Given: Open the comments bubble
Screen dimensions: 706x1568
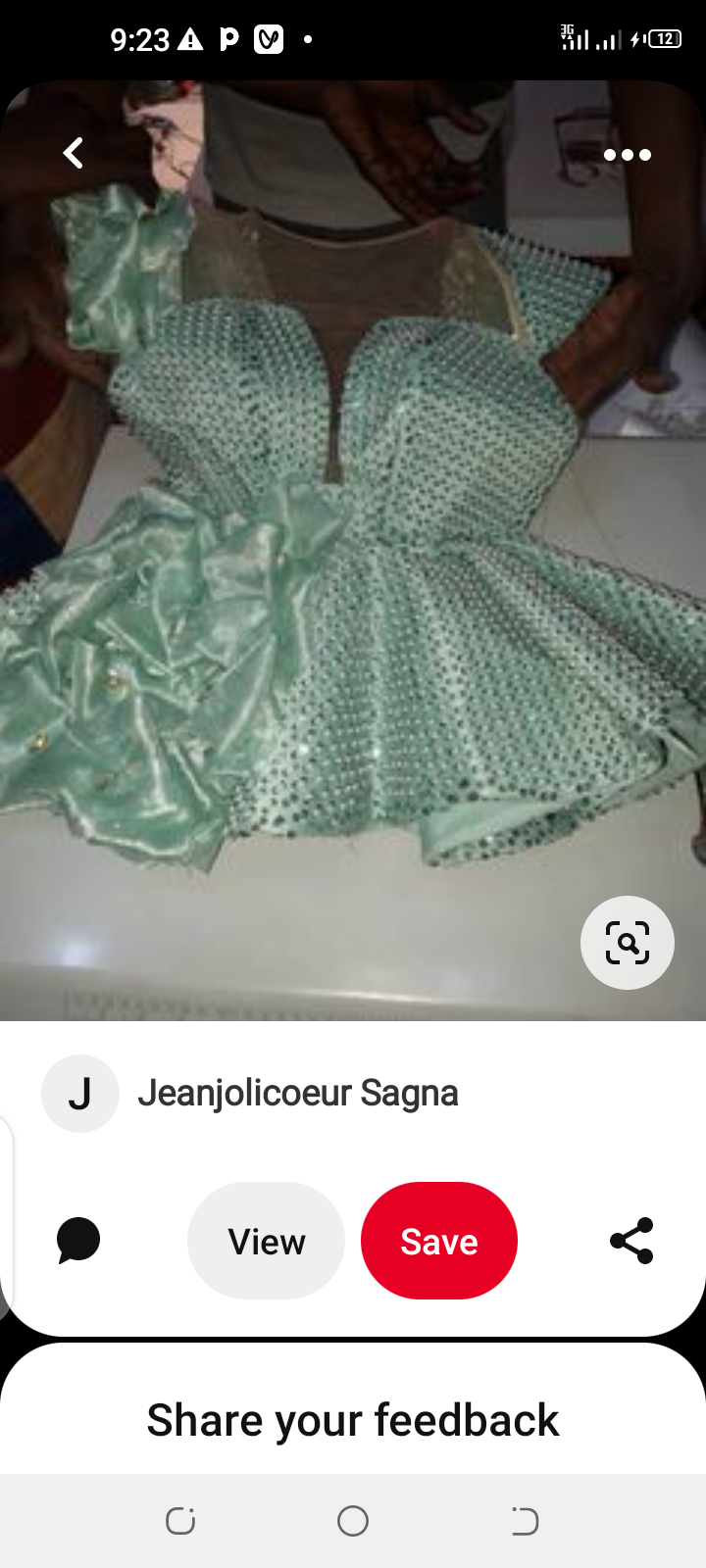Looking at the screenshot, I should pyautogui.click(x=78, y=1241).
